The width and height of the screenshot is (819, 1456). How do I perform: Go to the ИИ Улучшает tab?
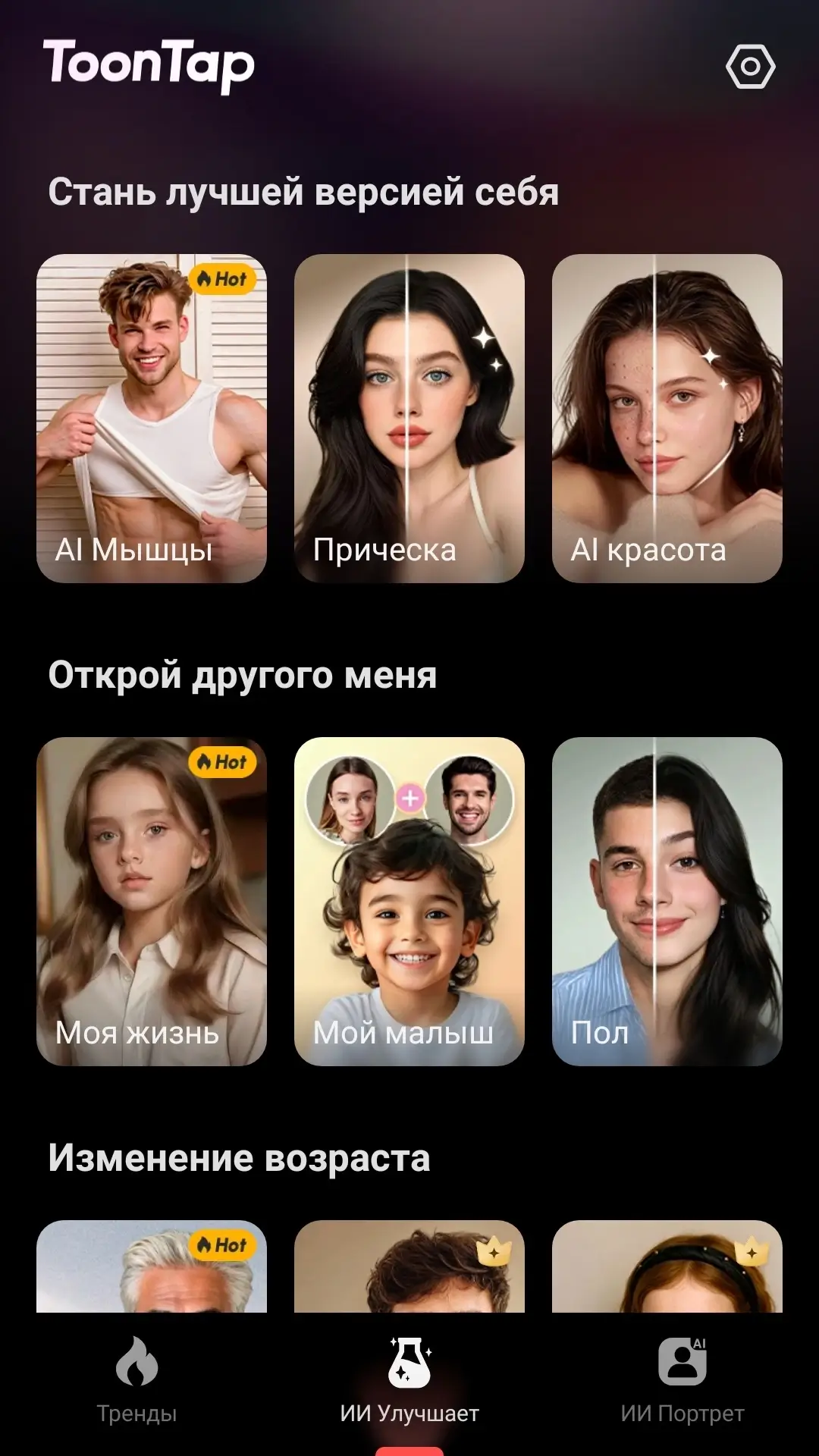click(x=409, y=1380)
